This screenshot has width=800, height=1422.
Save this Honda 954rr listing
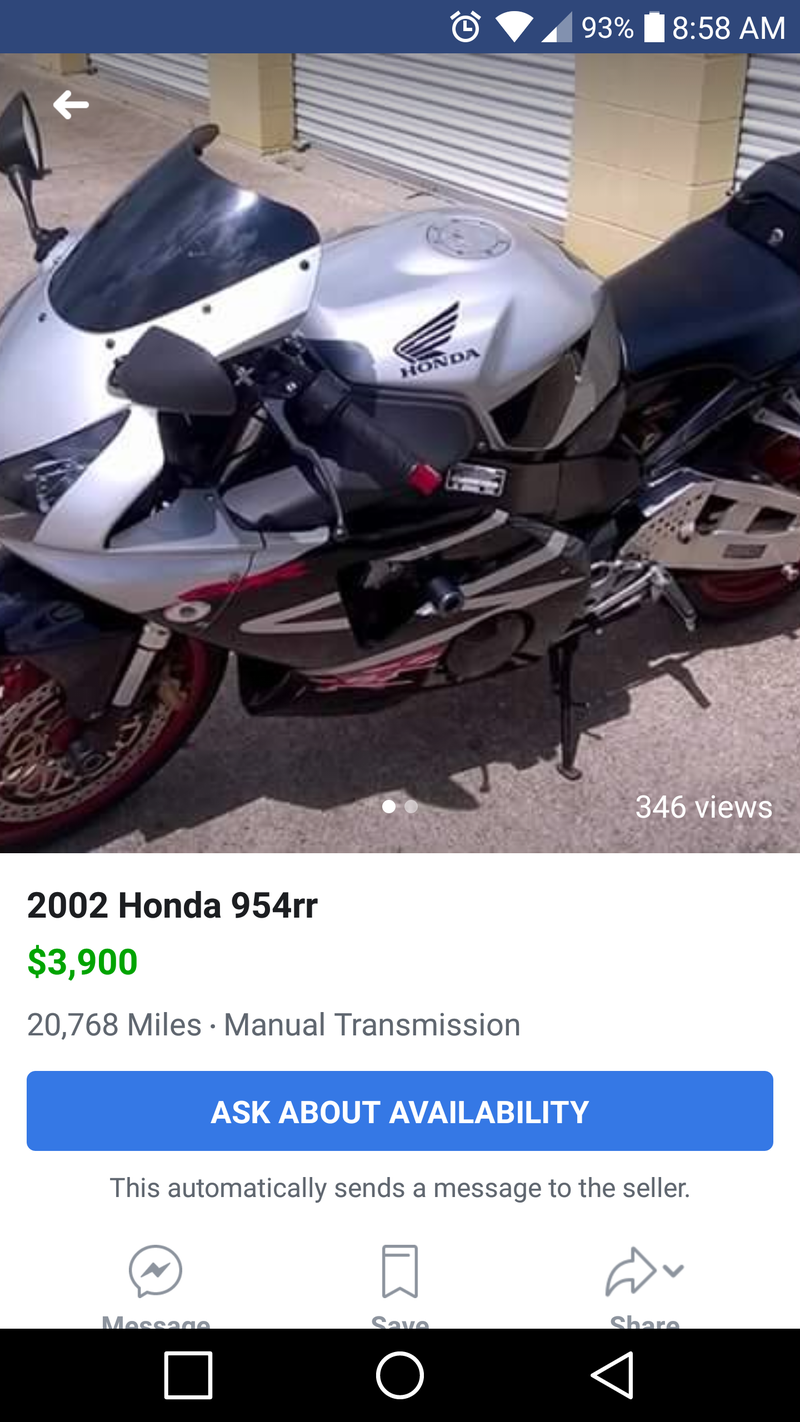coord(400,1274)
